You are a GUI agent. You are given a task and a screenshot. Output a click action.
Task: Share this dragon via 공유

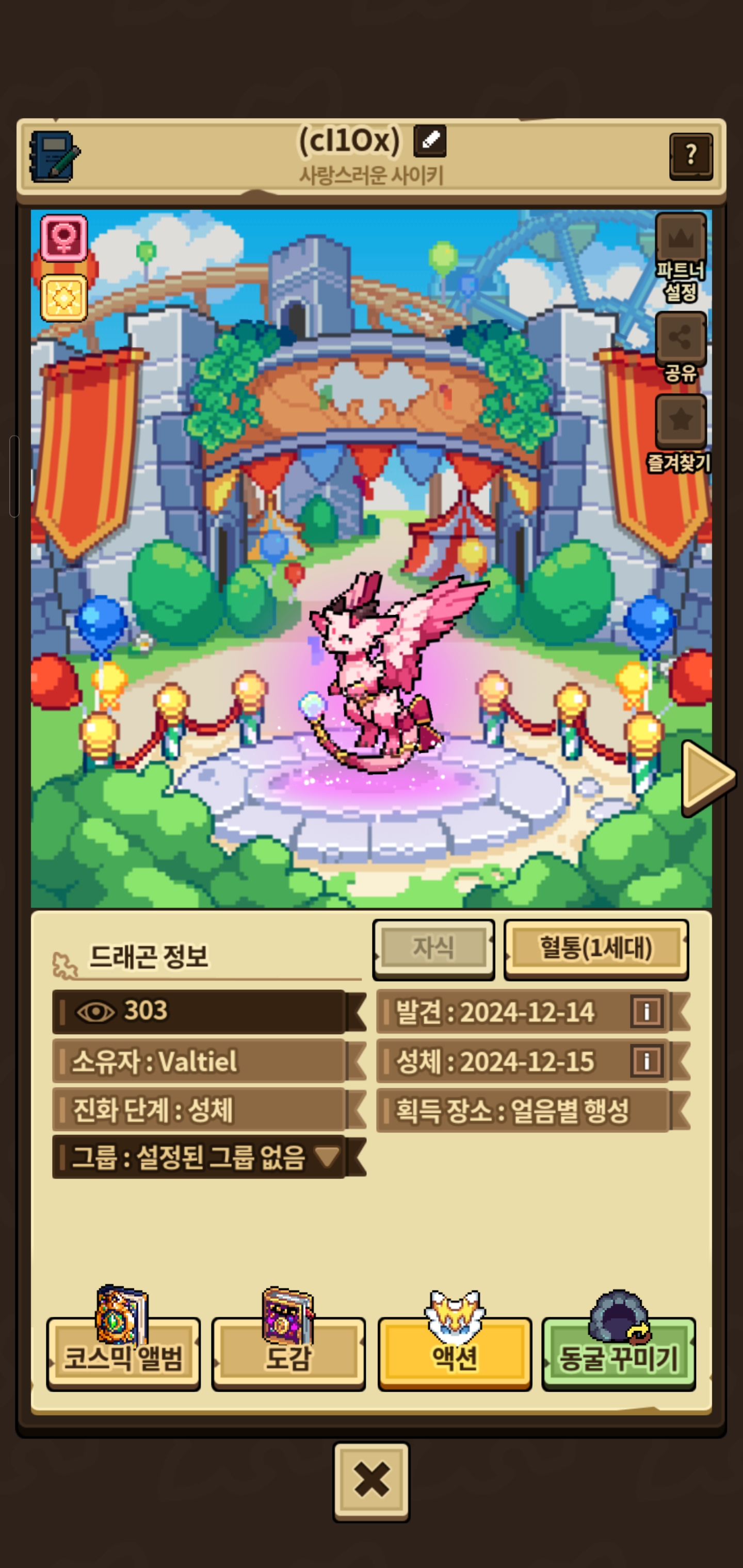pyautogui.click(x=680, y=338)
